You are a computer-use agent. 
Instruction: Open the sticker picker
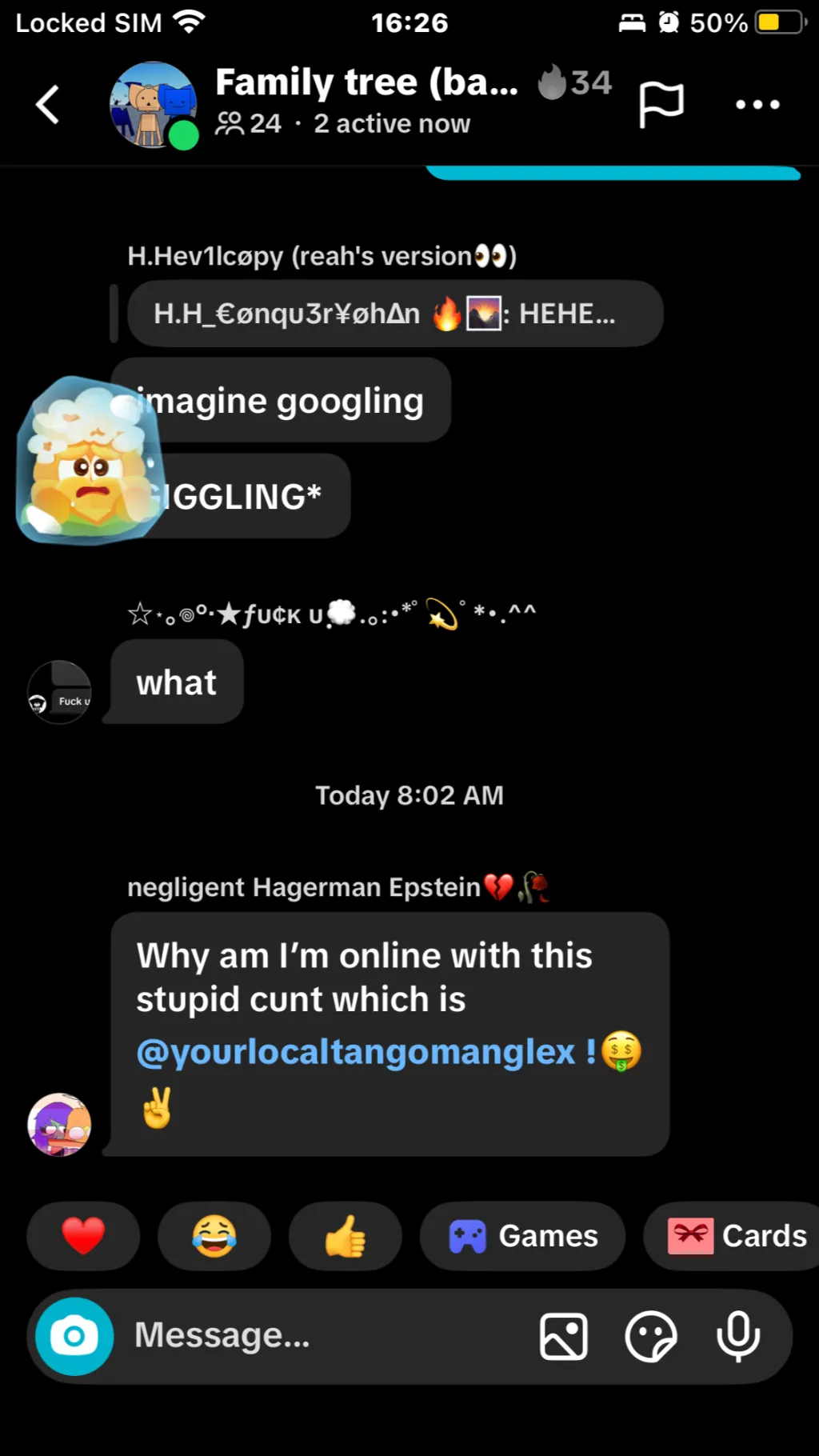[650, 1336]
